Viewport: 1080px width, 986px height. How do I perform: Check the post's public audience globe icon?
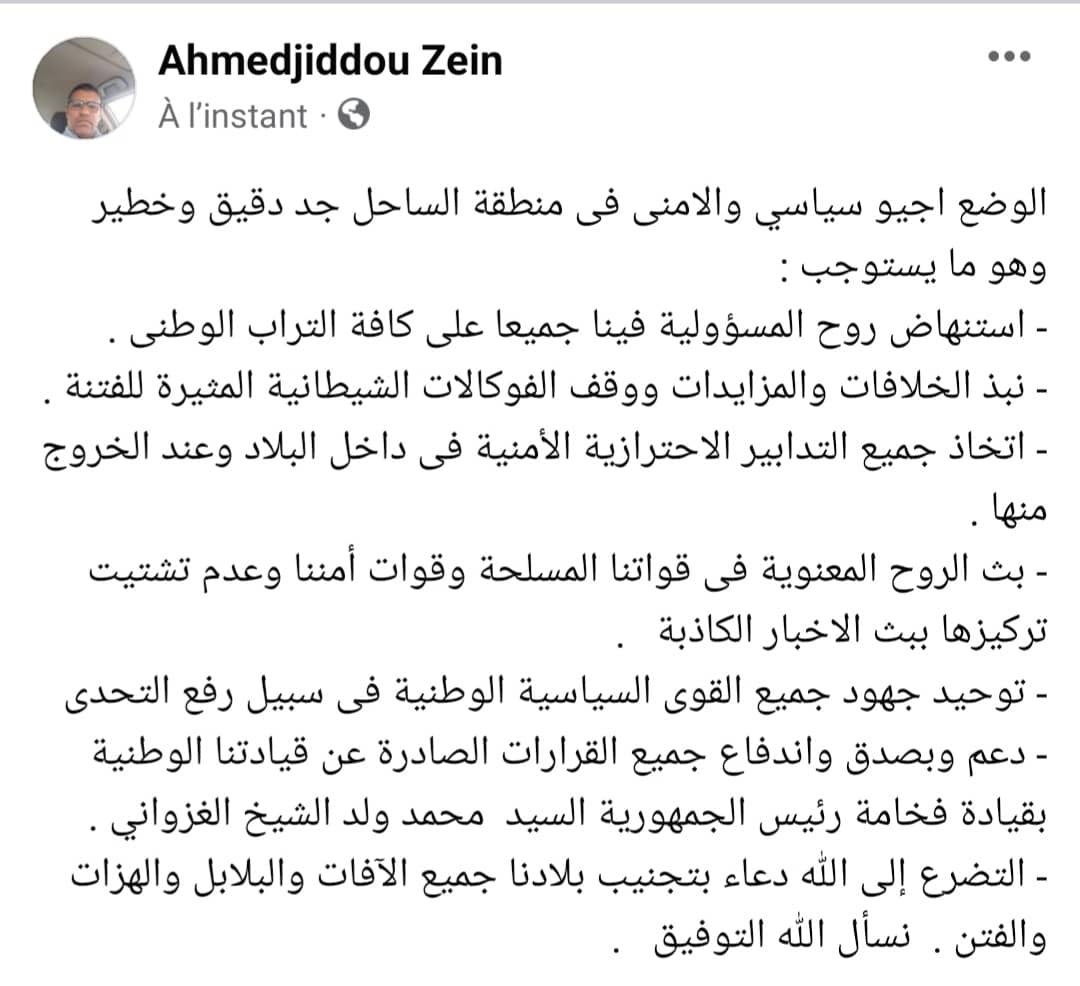click(355, 116)
